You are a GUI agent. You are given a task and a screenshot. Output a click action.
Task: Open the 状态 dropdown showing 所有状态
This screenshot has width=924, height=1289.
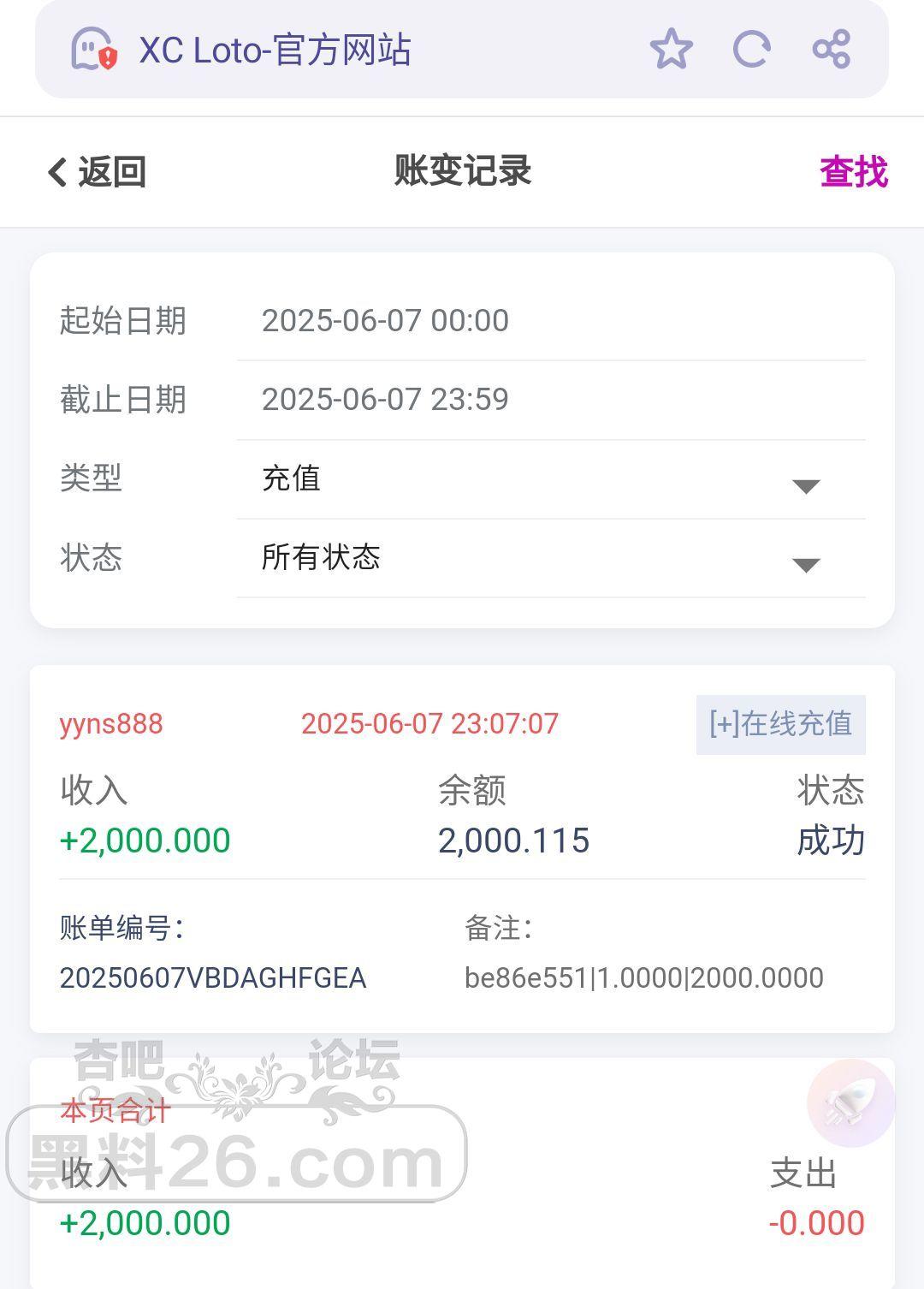tap(551, 558)
